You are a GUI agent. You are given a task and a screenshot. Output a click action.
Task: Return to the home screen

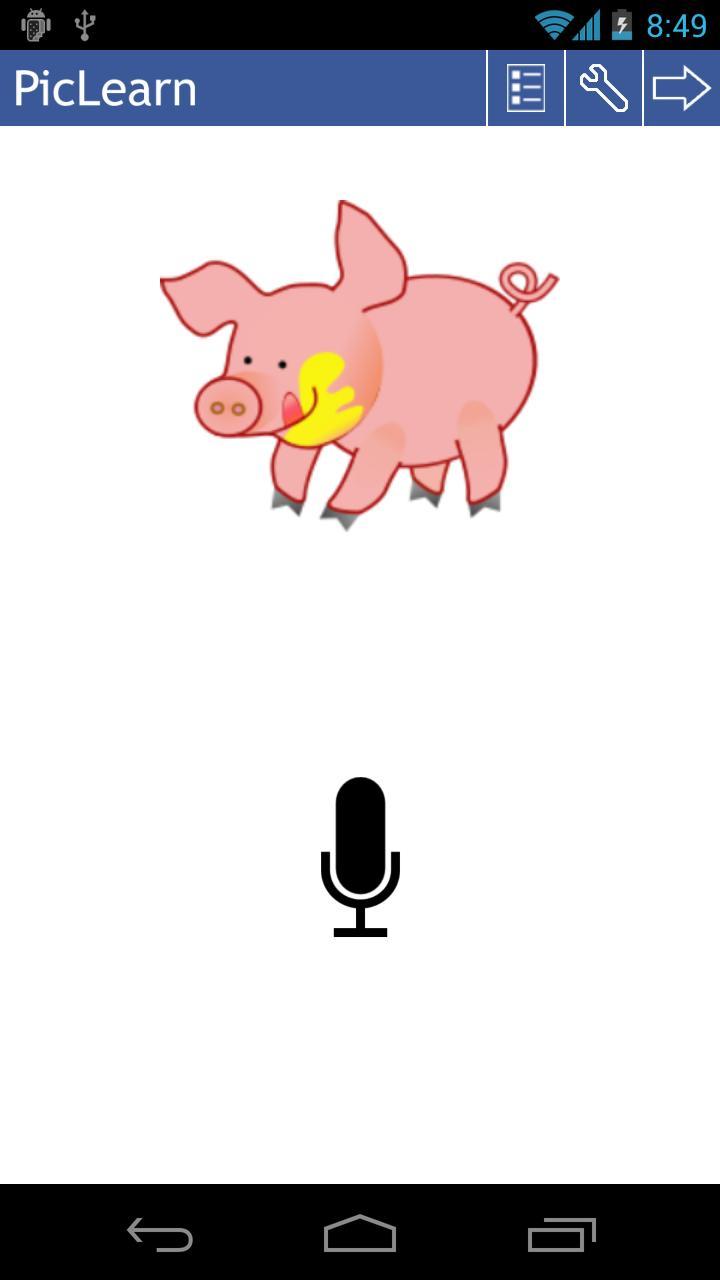coord(360,1235)
